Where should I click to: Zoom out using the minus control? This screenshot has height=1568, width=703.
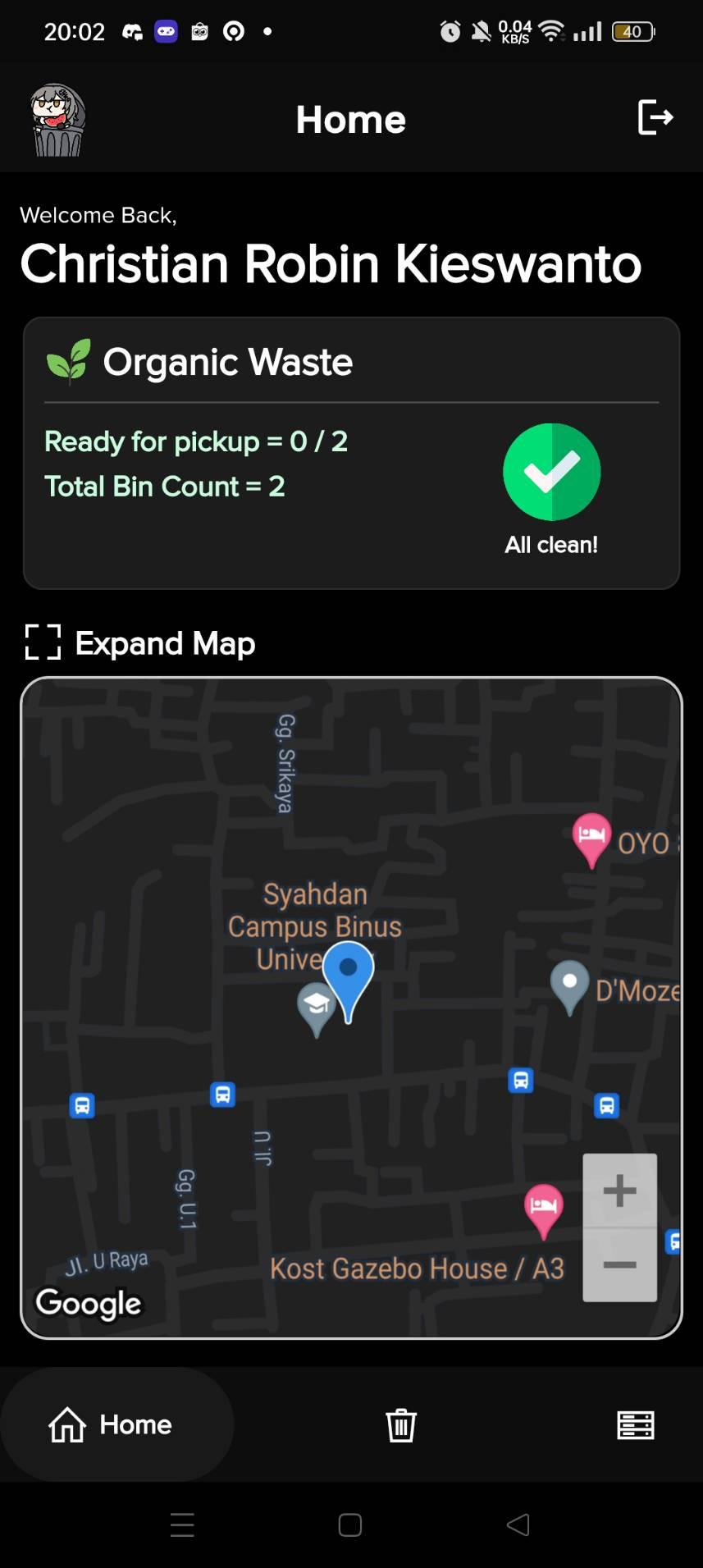coord(619,1264)
